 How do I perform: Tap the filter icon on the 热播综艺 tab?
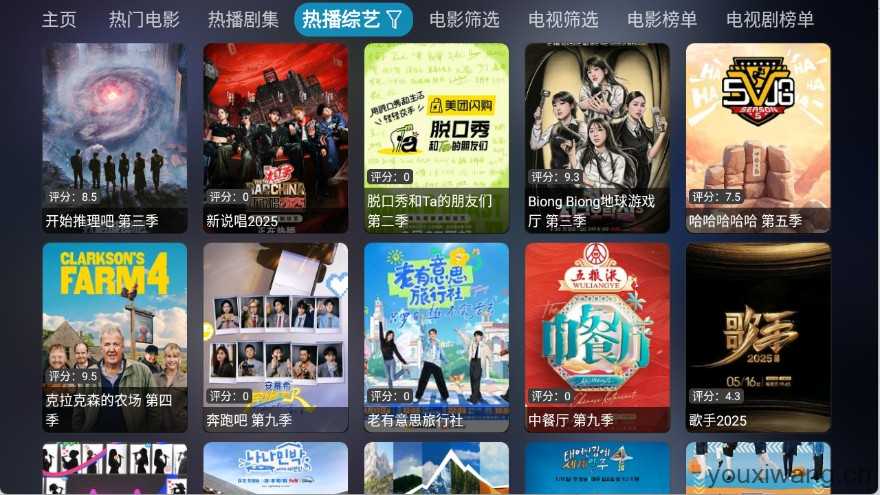click(x=394, y=19)
